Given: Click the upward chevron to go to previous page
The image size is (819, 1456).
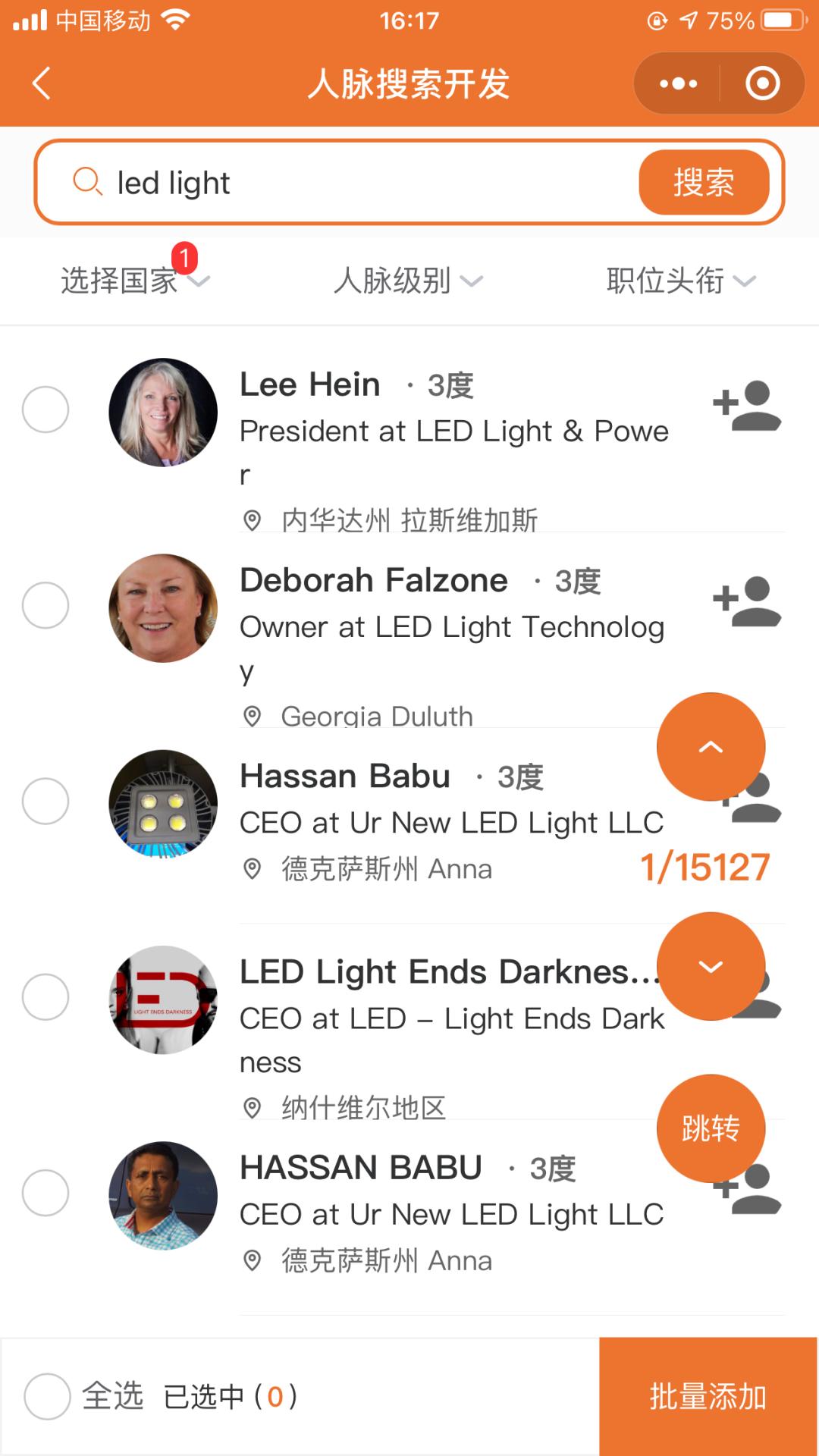Looking at the screenshot, I should 711,745.
